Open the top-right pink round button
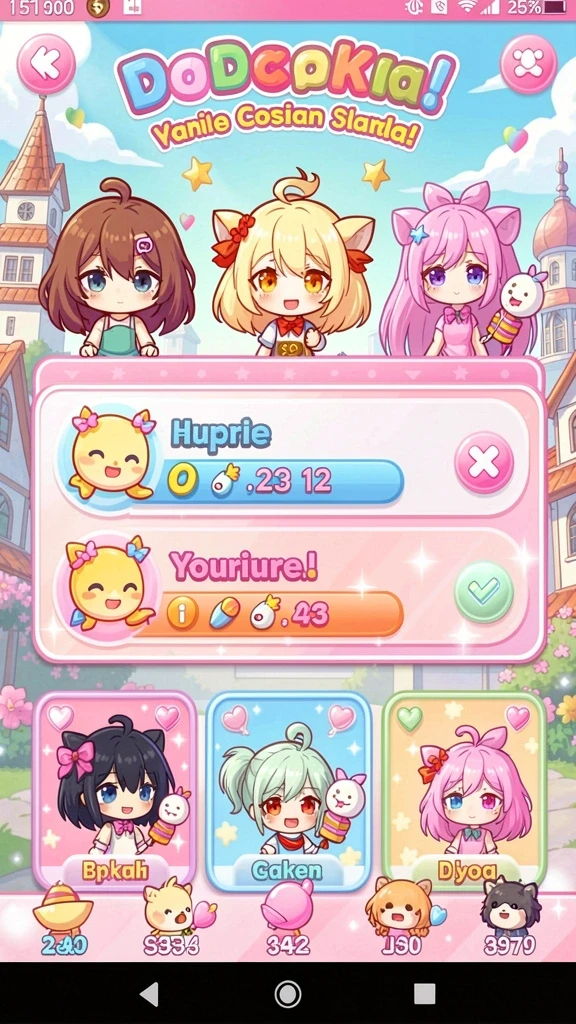 click(x=528, y=64)
